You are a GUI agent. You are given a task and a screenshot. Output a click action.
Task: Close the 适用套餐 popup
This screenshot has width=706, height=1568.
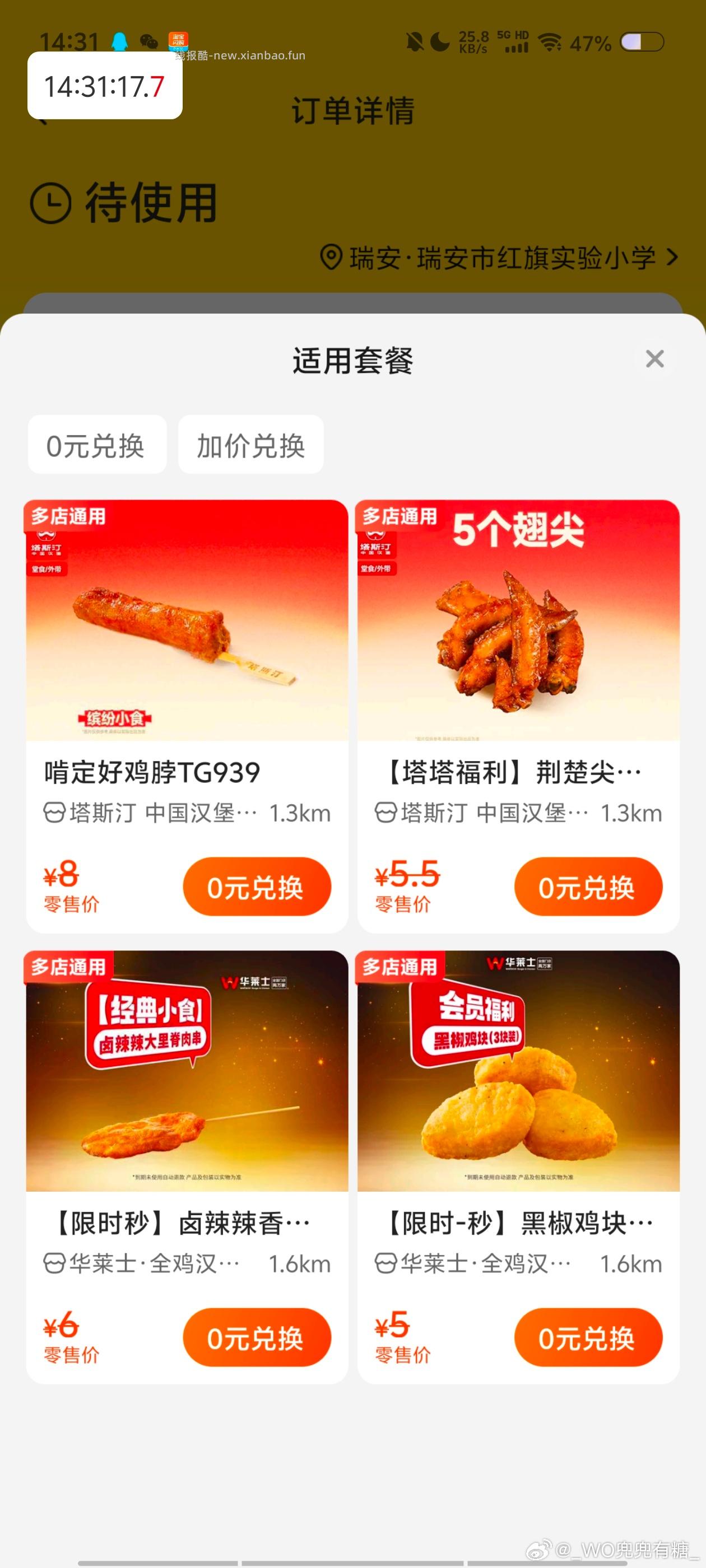[654, 359]
